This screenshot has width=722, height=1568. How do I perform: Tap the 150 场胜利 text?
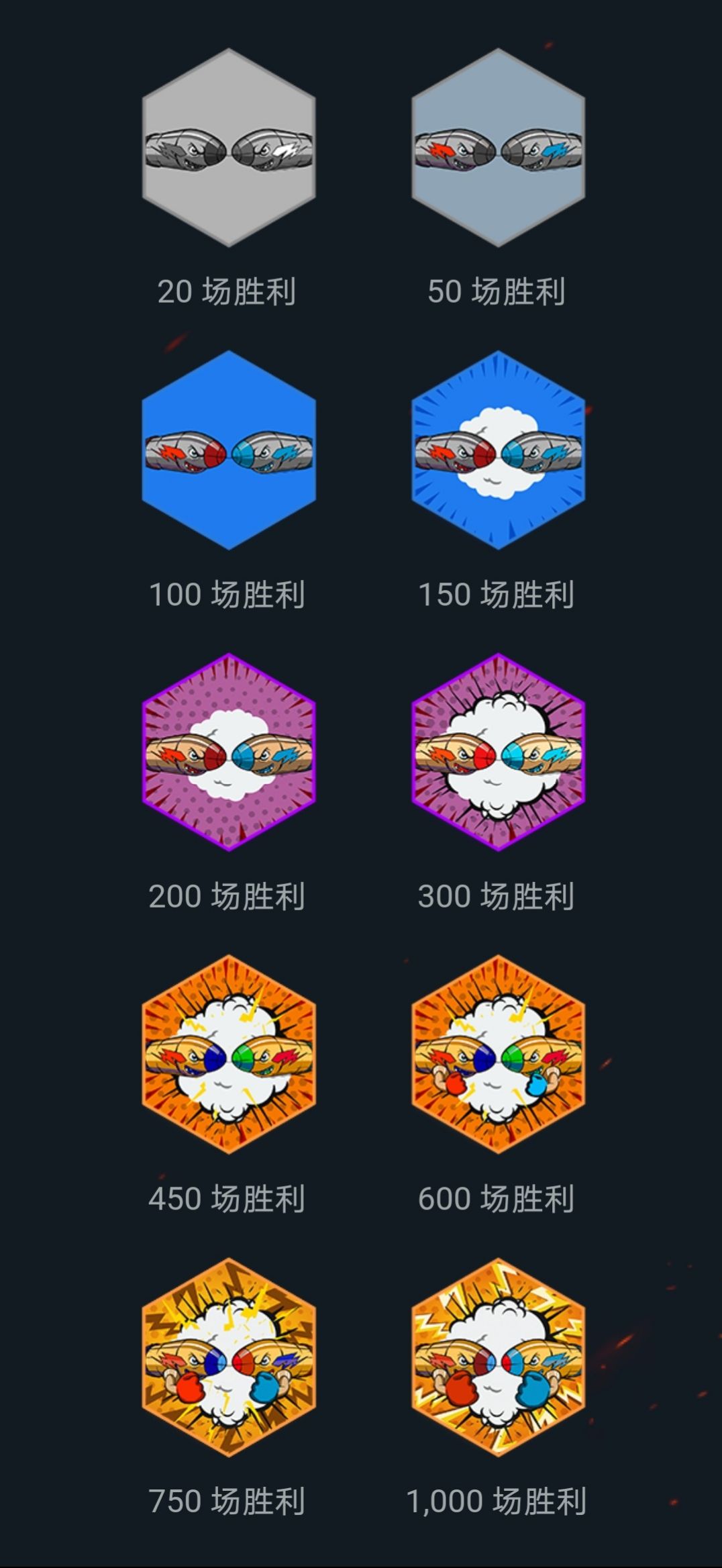(x=497, y=591)
